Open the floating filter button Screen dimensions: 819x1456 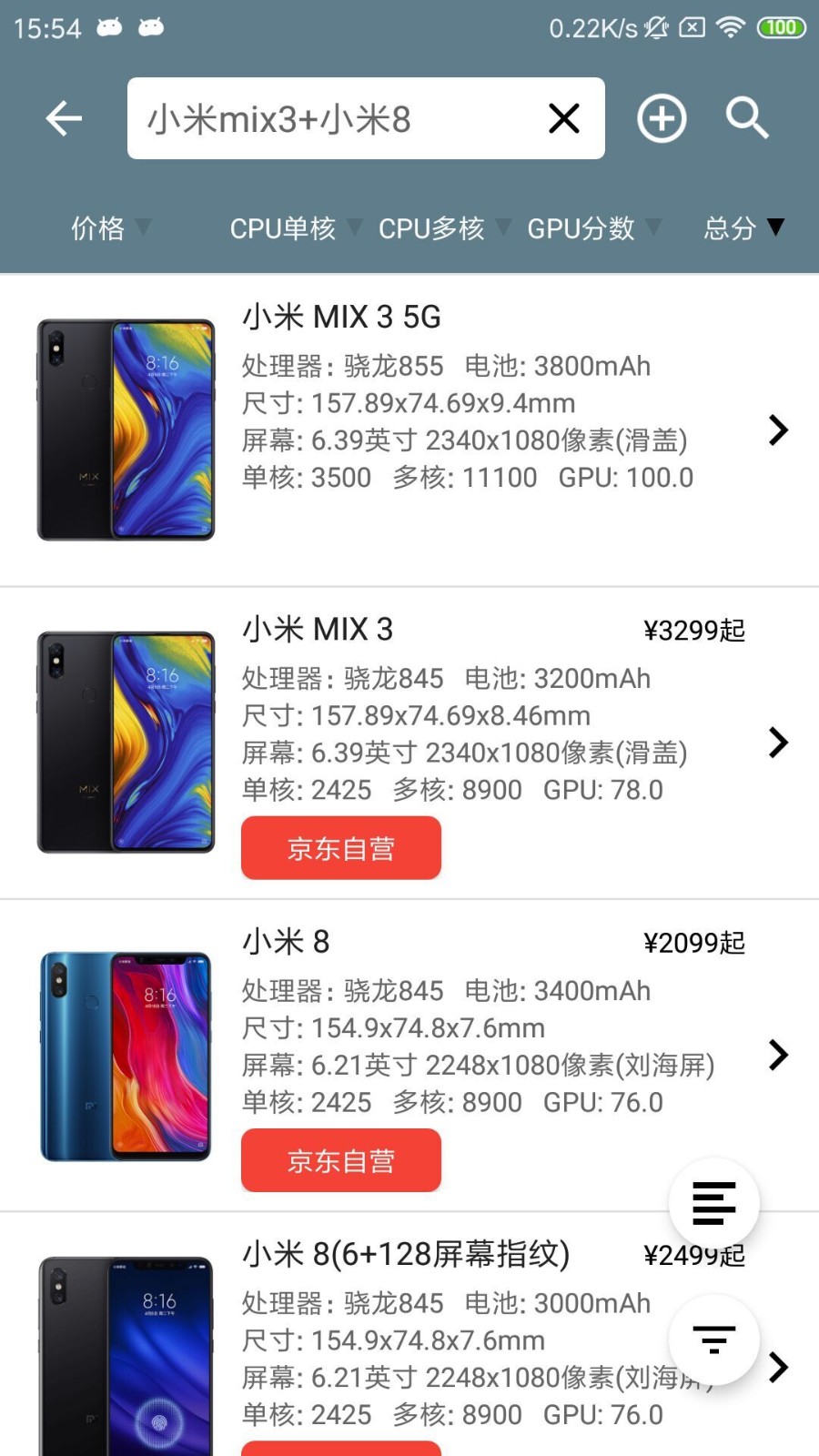pos(714,1340)
